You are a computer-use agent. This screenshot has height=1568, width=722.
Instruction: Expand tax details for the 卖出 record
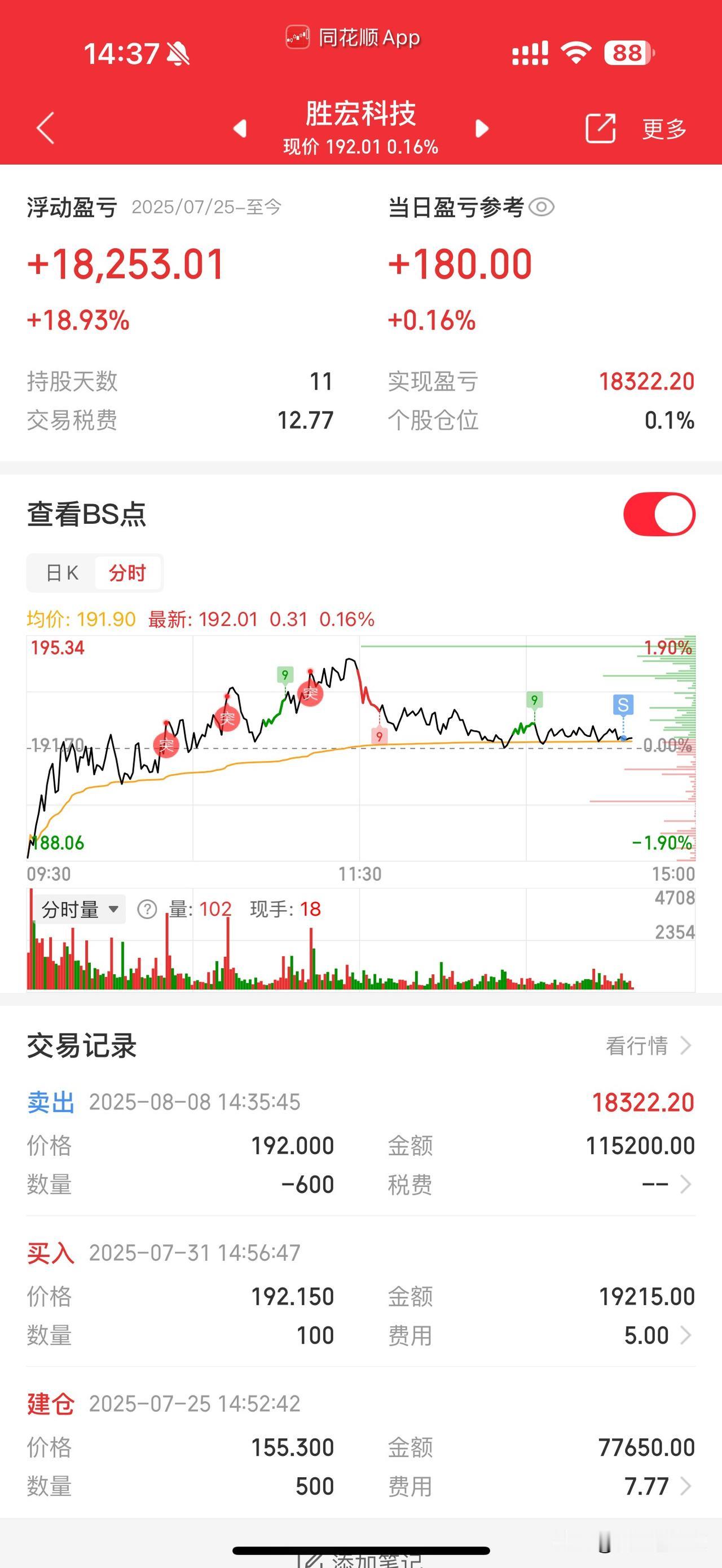(668, 1185)
